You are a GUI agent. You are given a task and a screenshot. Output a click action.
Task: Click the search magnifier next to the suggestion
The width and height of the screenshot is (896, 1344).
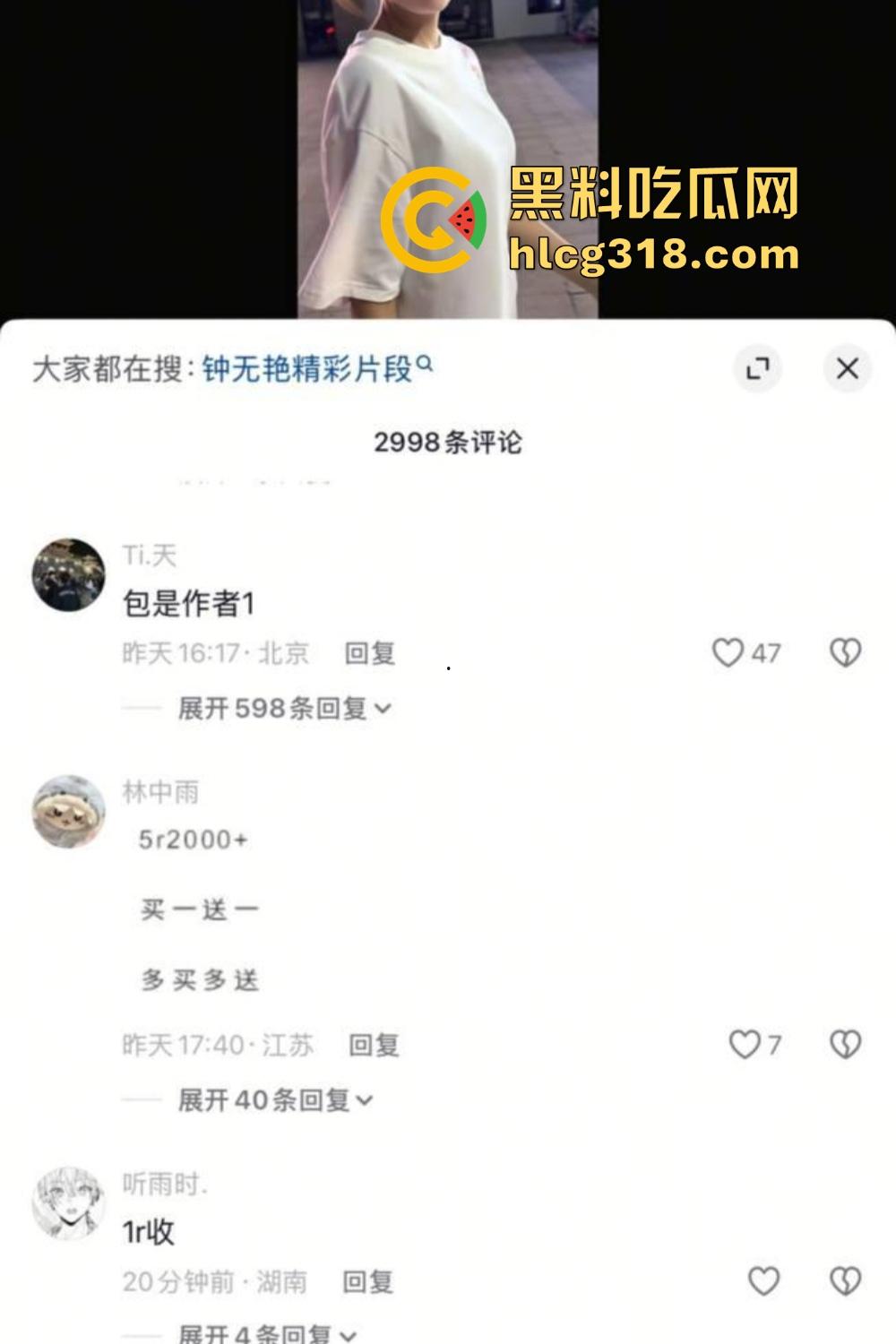[426, 363]
